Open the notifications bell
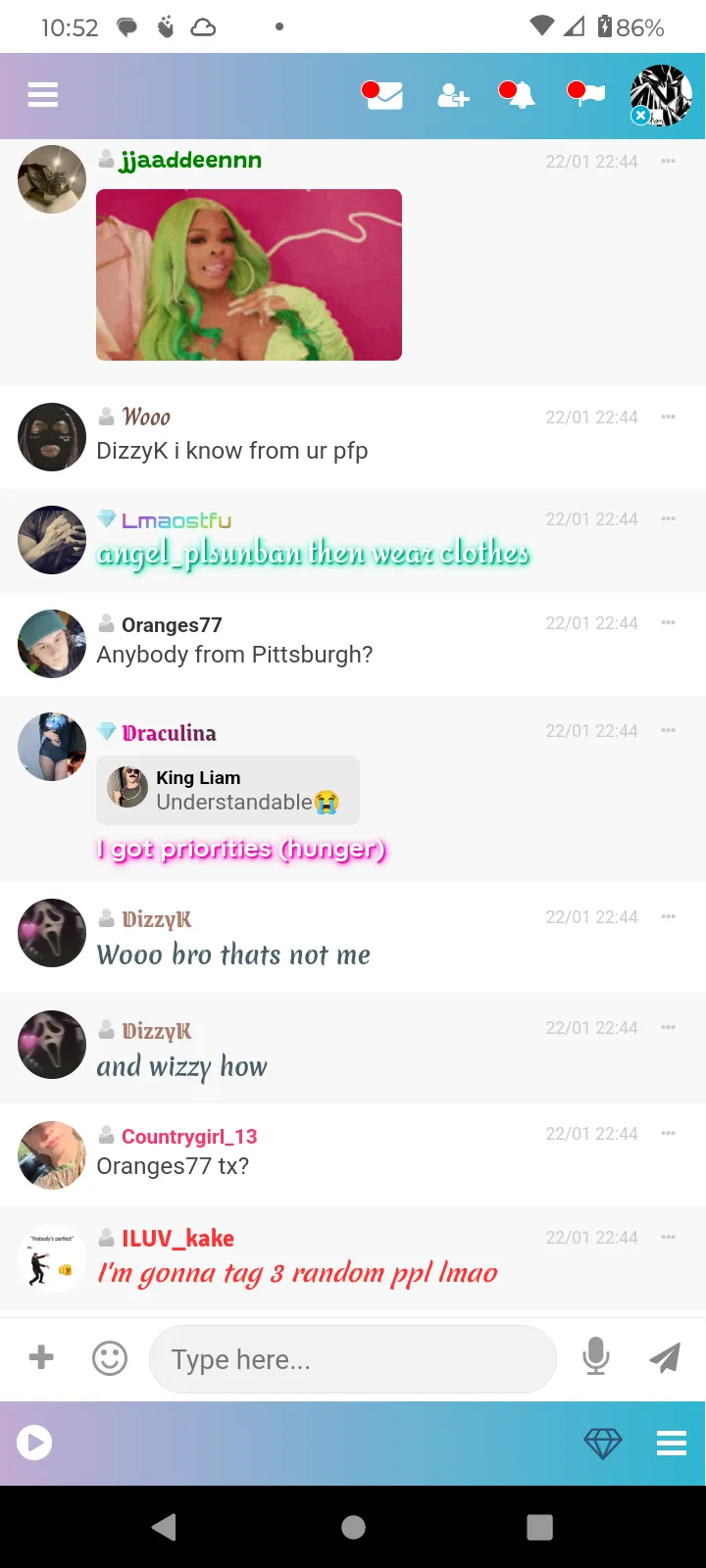The image size is (706, 1568). pos(516,96)
